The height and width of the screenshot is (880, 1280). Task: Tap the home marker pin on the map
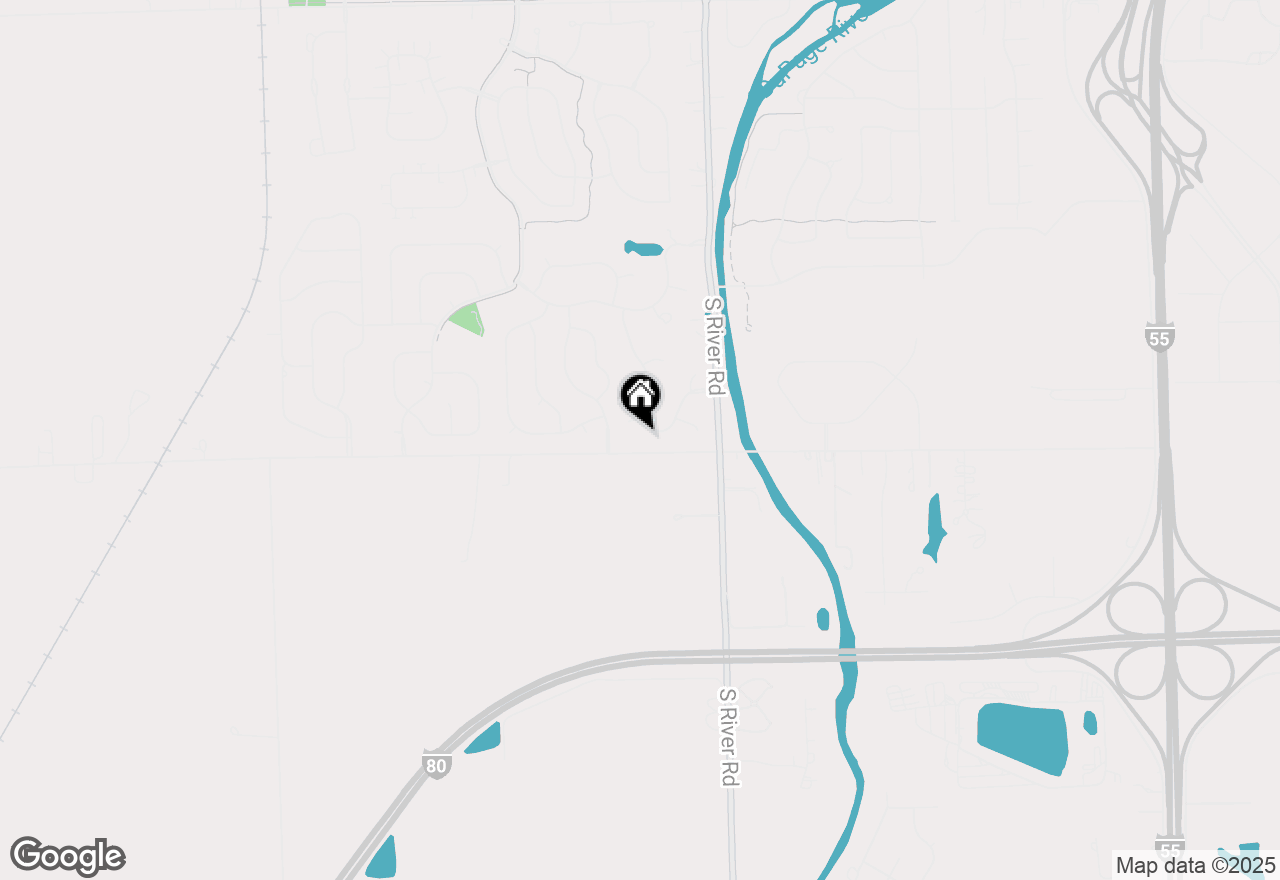(640, 397)
